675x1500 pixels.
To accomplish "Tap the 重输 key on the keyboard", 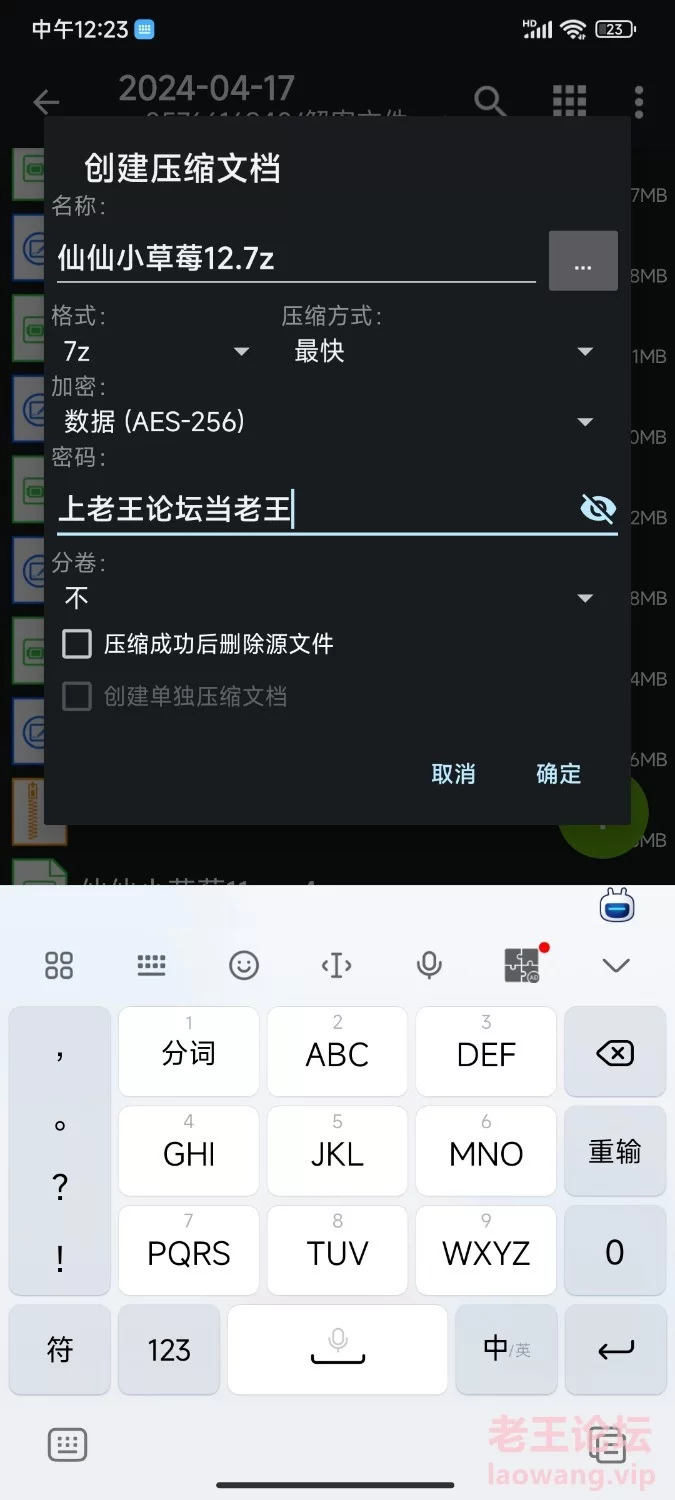I will click(614, 1152).
